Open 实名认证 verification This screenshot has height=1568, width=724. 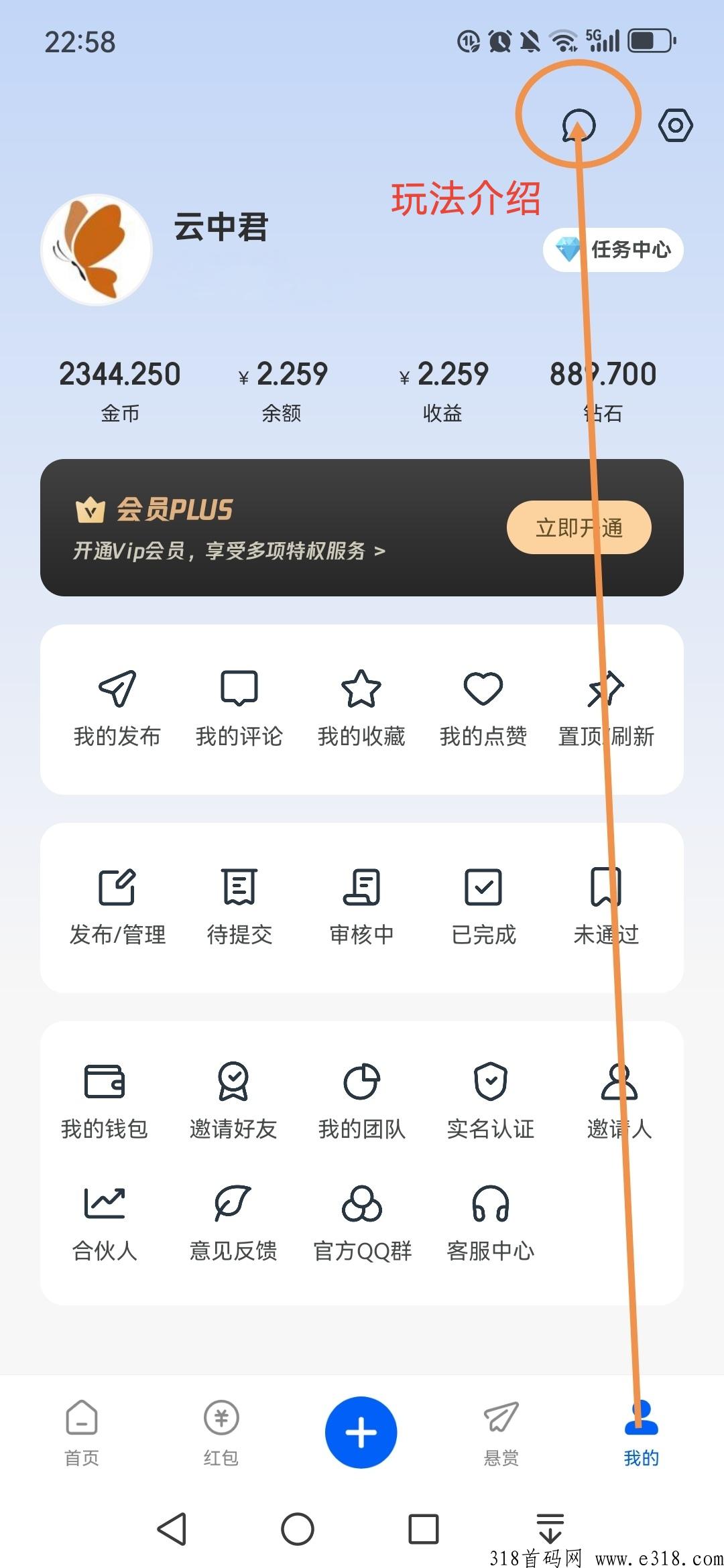491,1099
